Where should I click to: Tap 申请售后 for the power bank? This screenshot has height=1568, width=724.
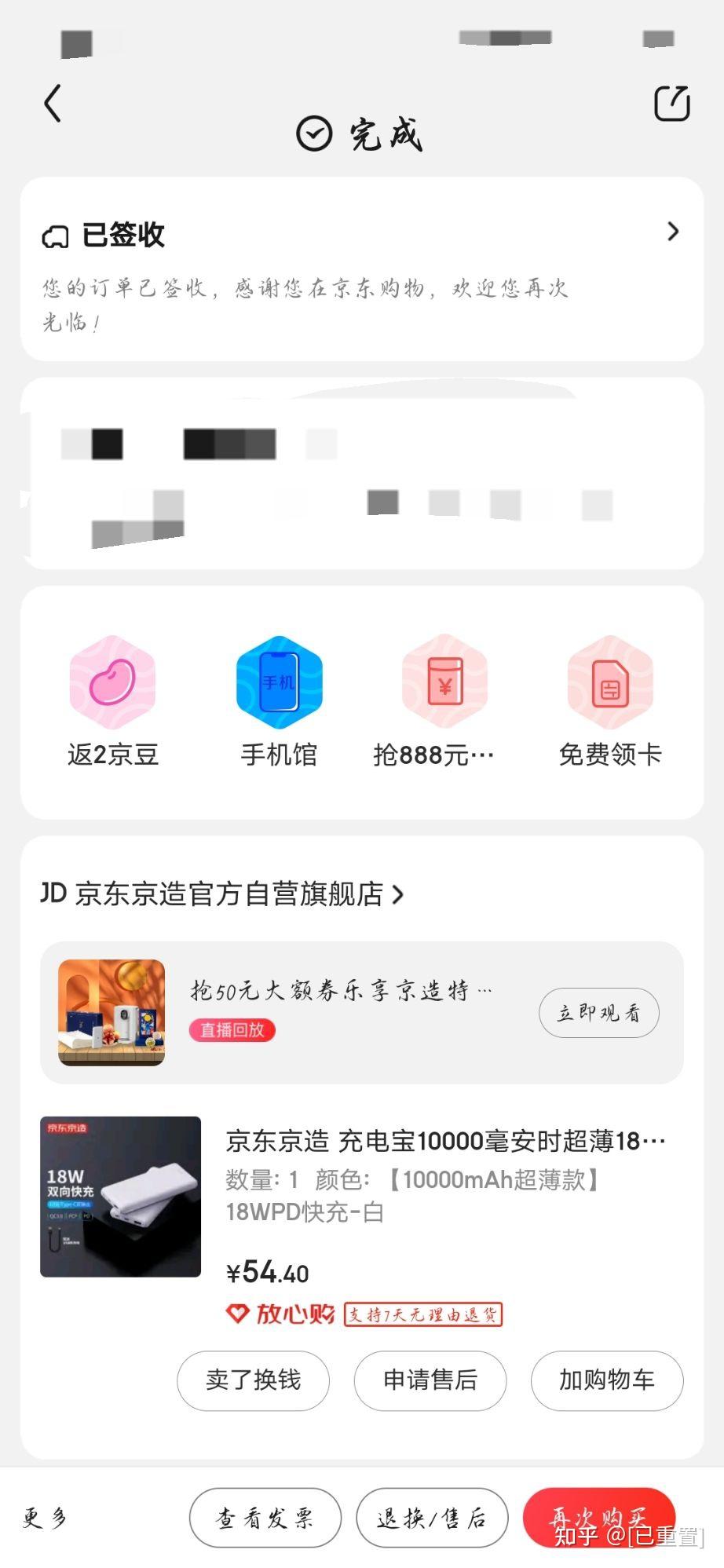pyautogui.click(x=430, y=1380)
